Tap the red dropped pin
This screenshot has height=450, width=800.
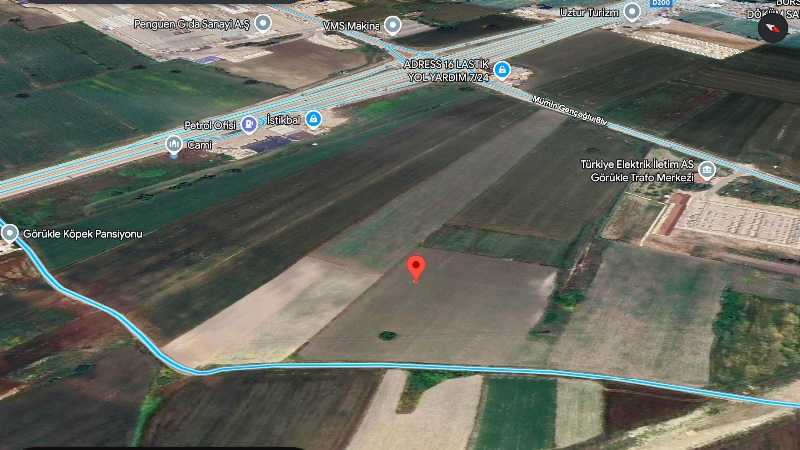[x=417, y=268]
